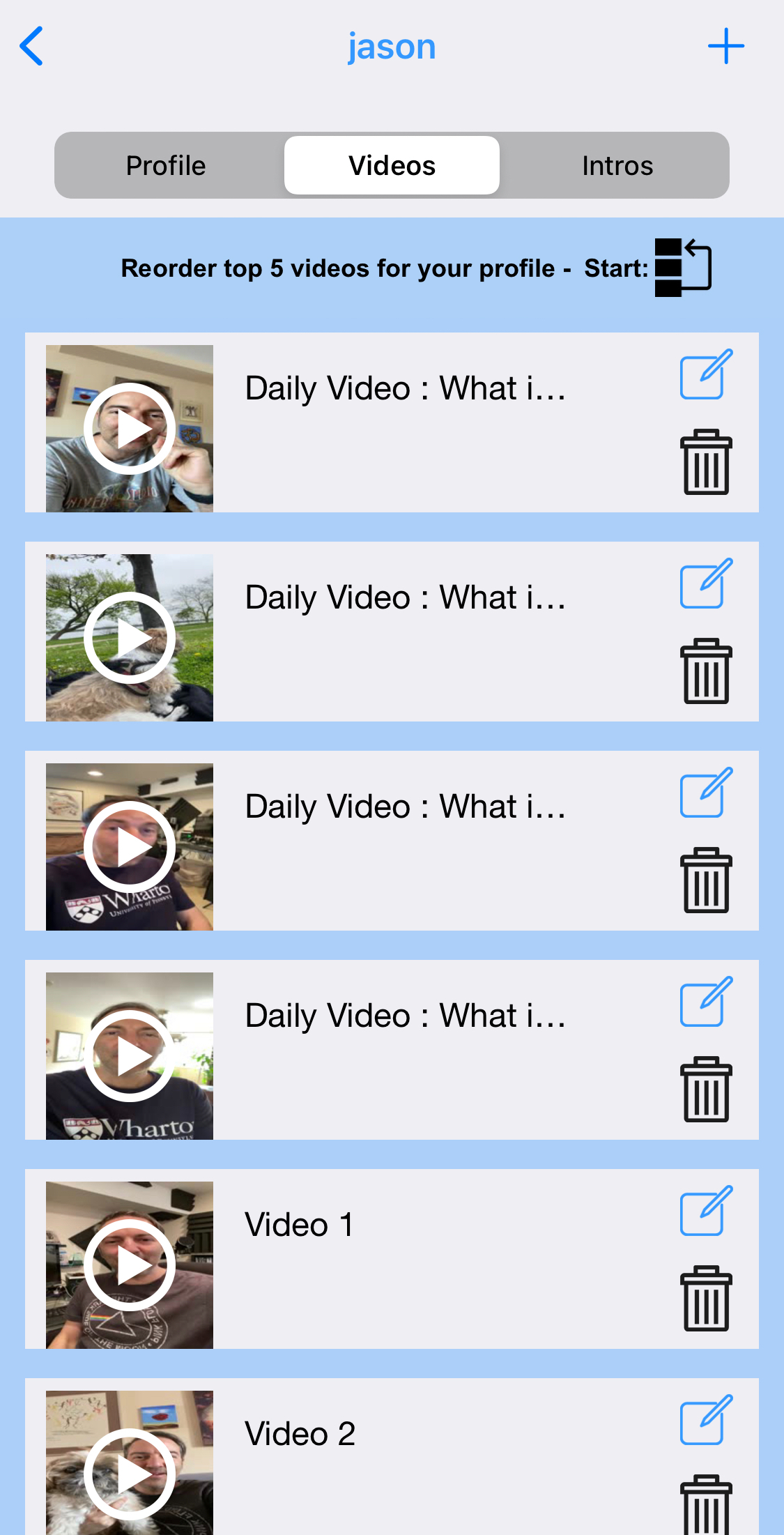Go back using the back arrow

point(31,45)
